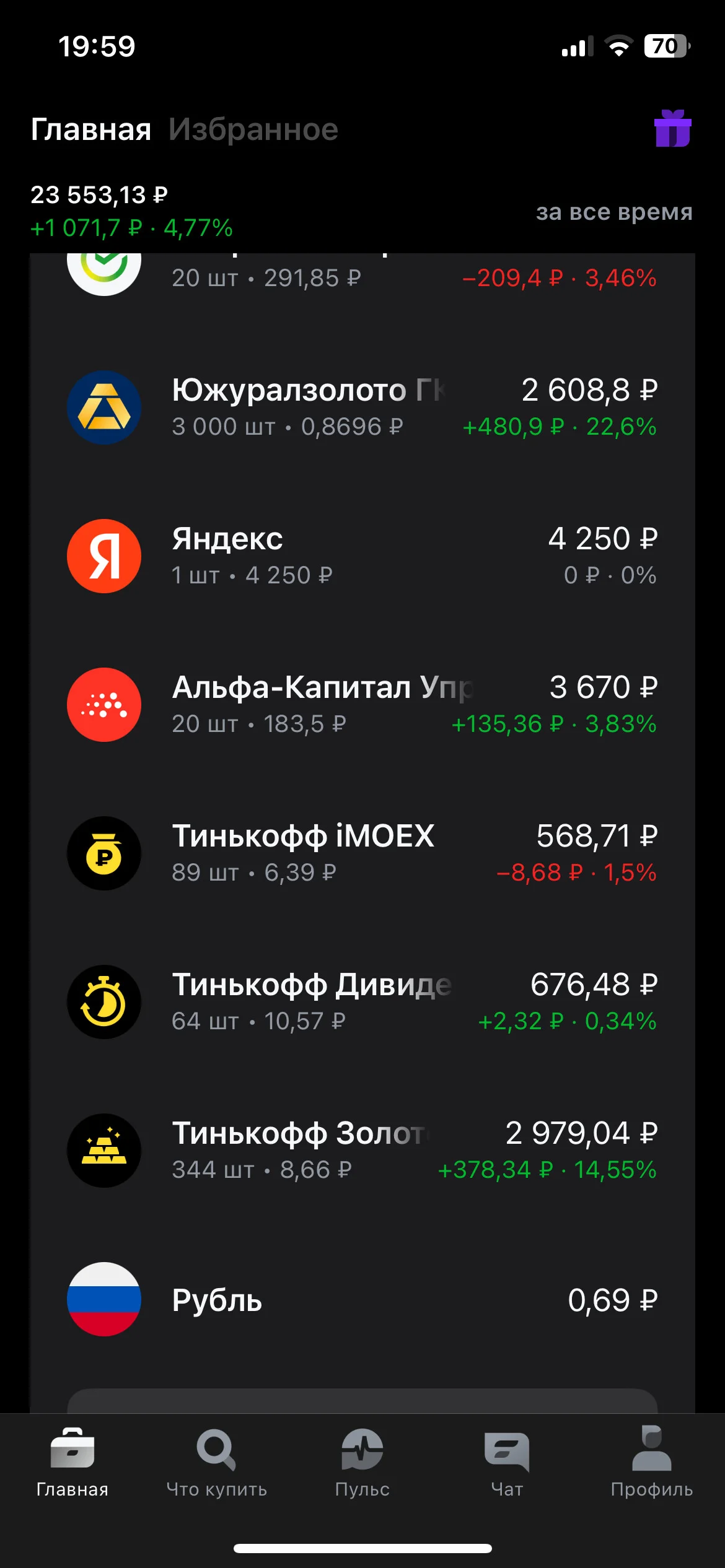Open the portfolio total 23 553,13 ₽
The width and height of the screenshot is (725, 1568).
click(x=99, y=195)
